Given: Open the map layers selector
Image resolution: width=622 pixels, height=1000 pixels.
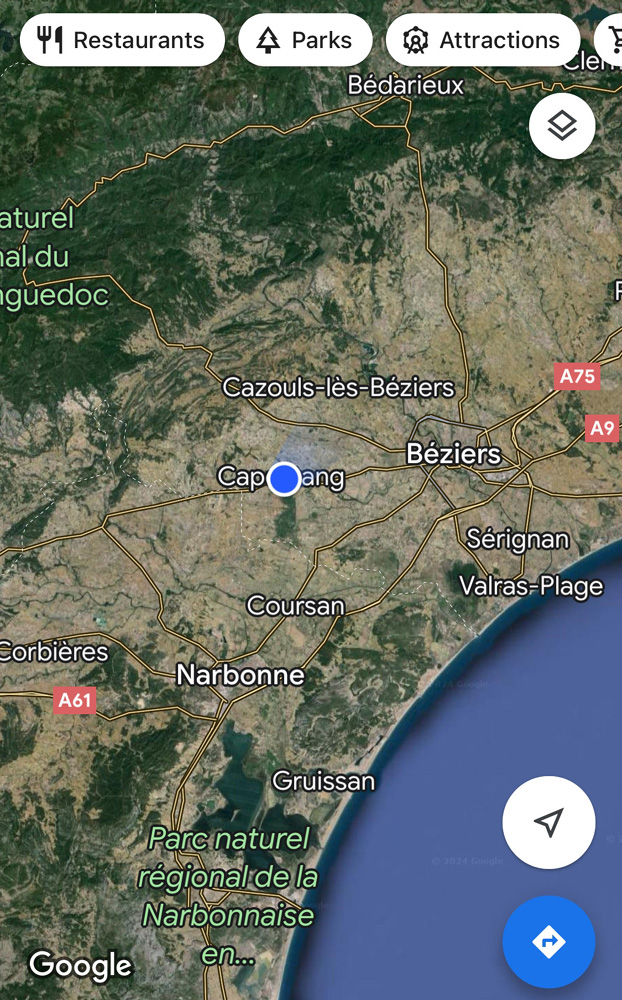Looking at the screenshot, I should (562, 126).
